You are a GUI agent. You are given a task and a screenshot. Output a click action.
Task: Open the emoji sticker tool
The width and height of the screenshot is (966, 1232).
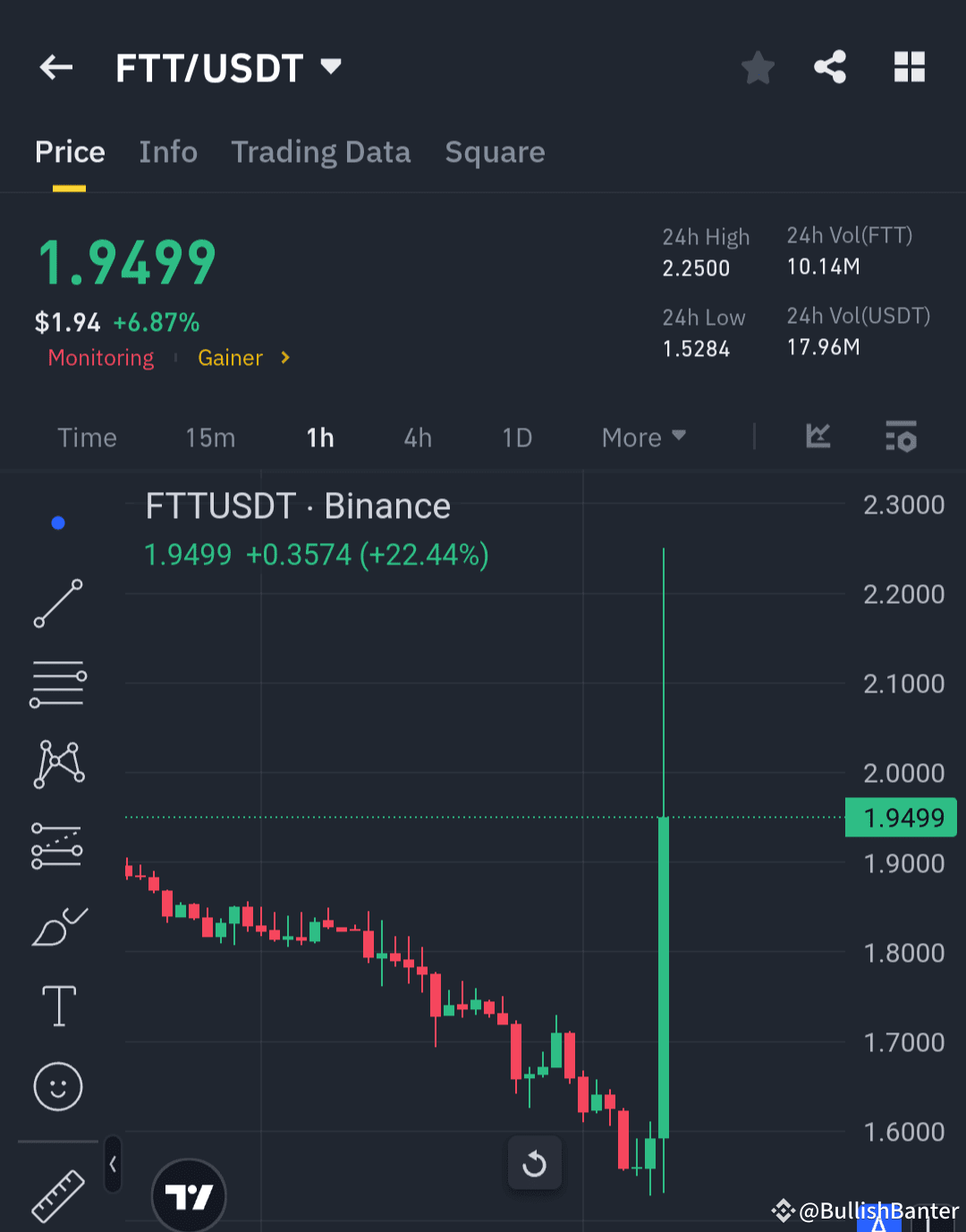coord(57,1087)
